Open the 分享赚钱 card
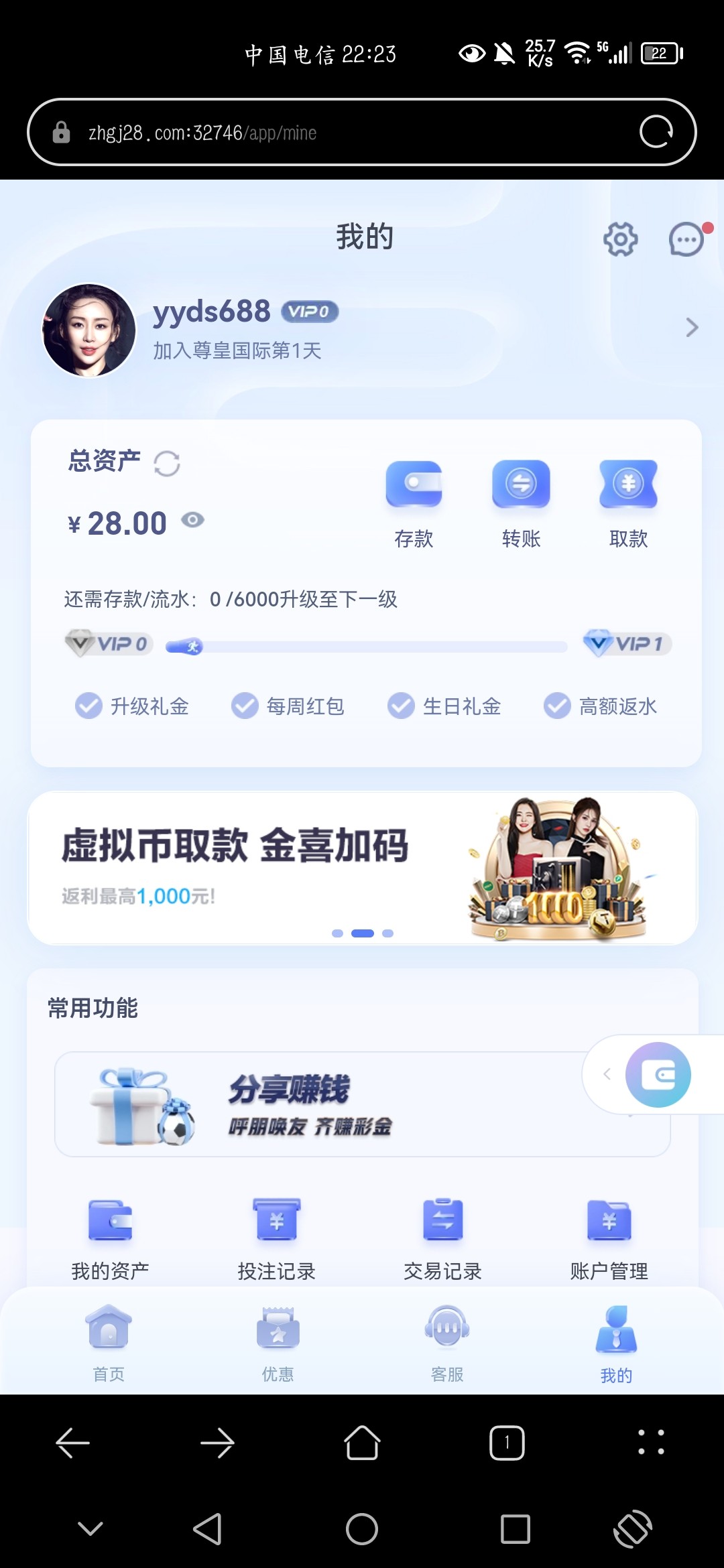The height and width of the screenshot is (1568, 724). click(362, 1104)
